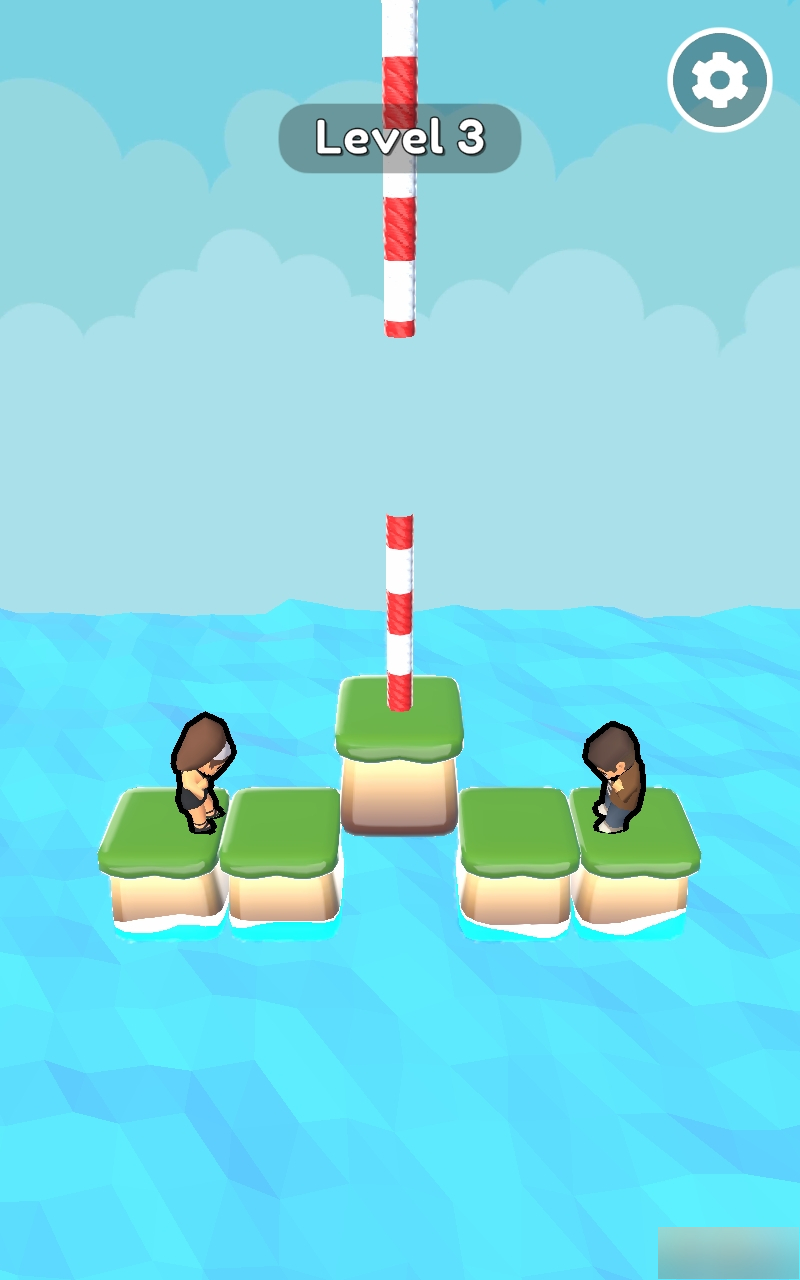The height and width of the screenshot is (1280, 800).
Task: Open the settings gear
Action: [719, 81]
